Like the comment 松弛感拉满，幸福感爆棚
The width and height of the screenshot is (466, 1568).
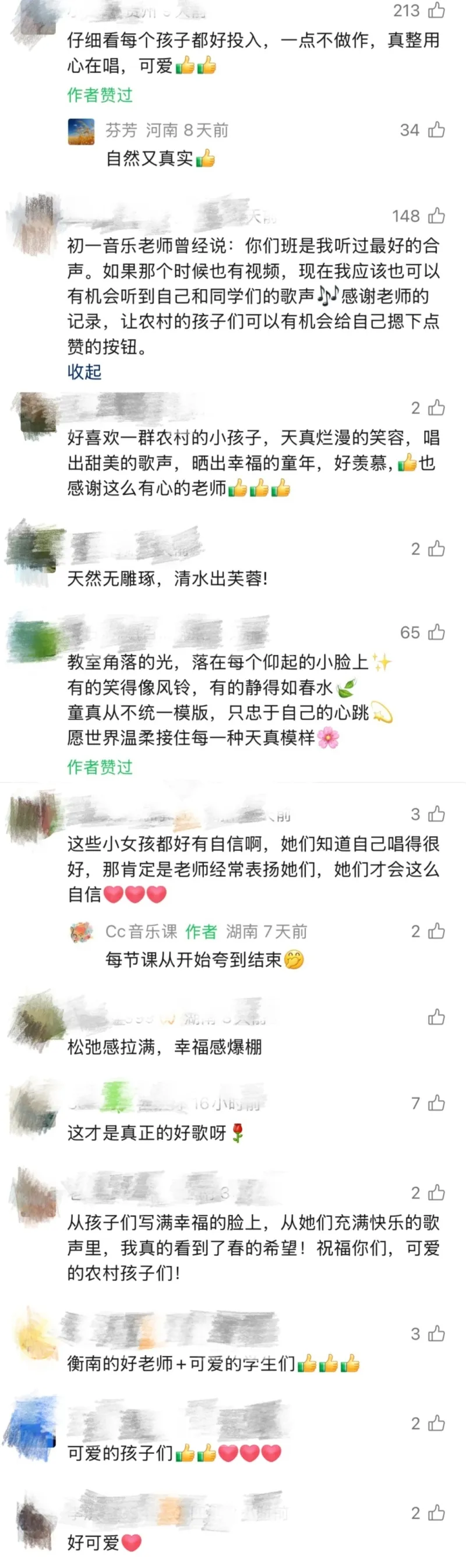click(x=436, y=1017)
